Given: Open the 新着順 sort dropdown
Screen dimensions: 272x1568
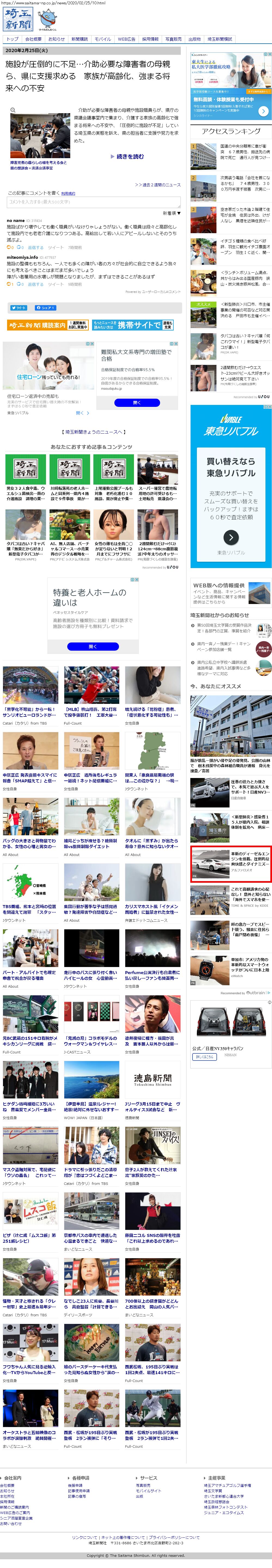Looking at the screenshot, I should coord(172,213).
